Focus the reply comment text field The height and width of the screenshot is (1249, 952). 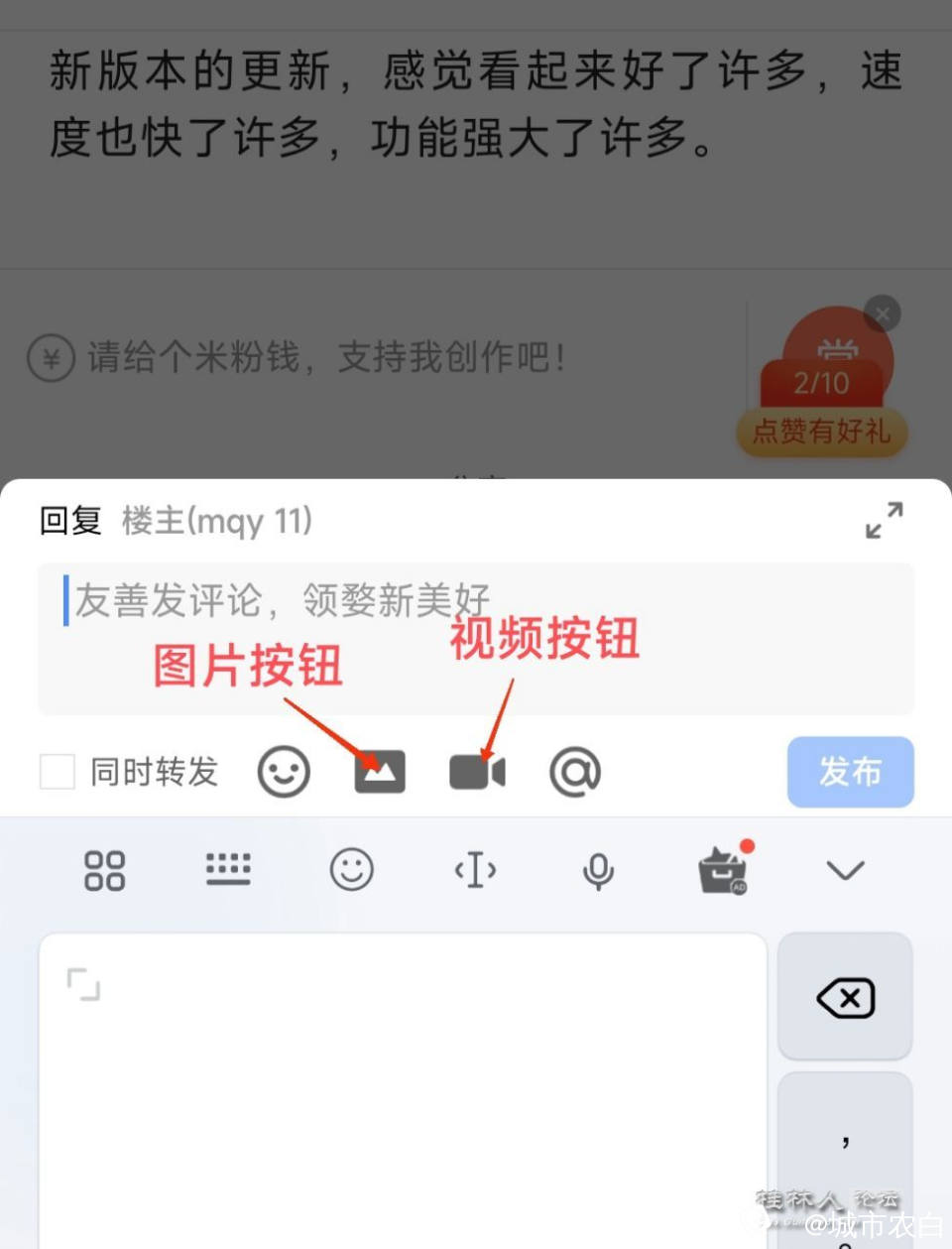(476, 637)
